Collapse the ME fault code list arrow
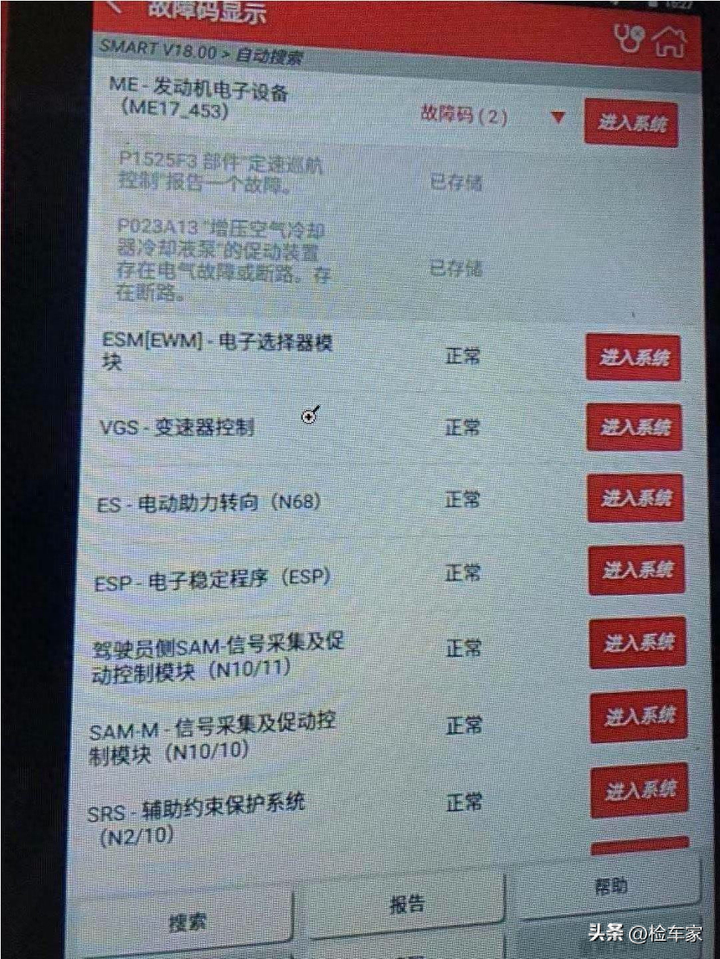 558,118
